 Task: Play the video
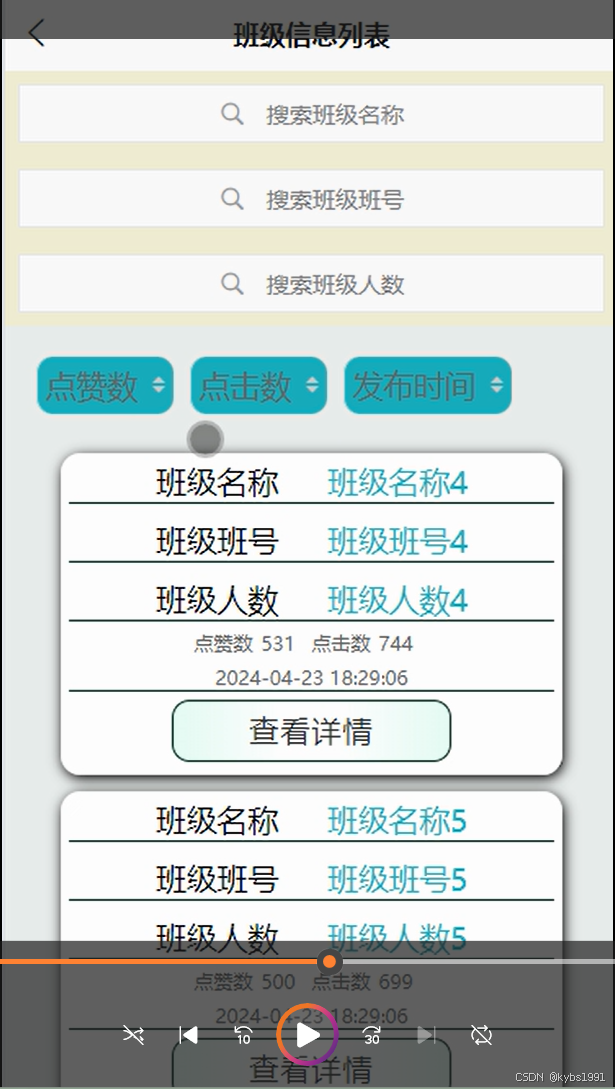[x=308, y=1035]
